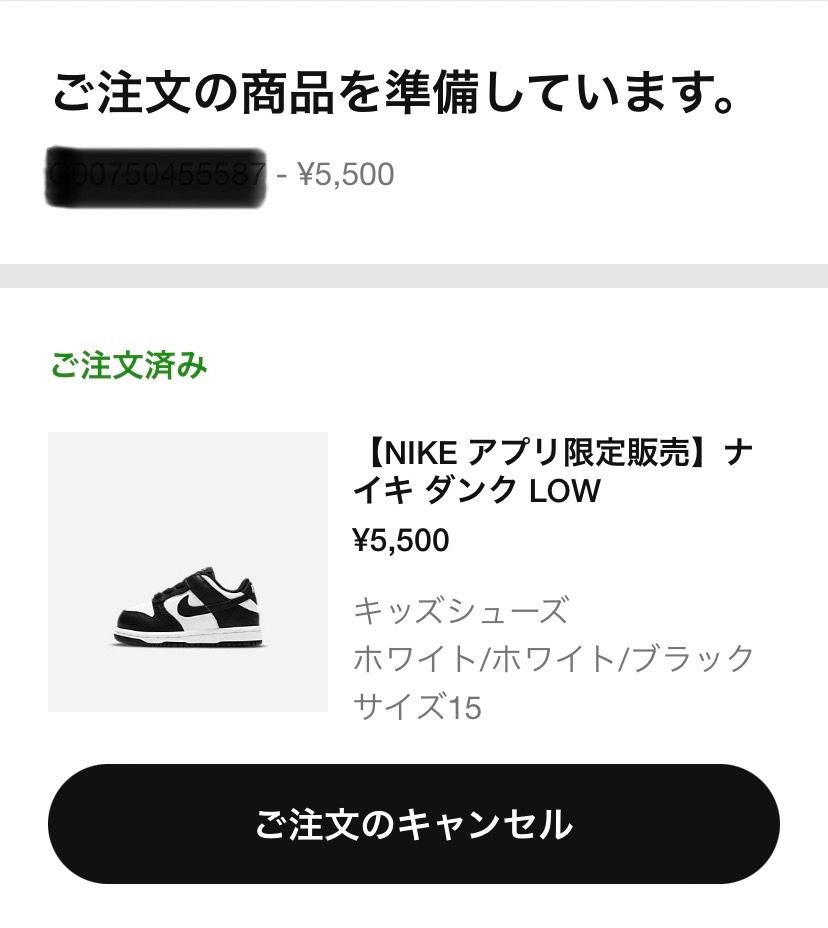Viewport: 828px width, 928px height.
Task: Click the sneaker image inside the gray card
Action: [187, 615]
